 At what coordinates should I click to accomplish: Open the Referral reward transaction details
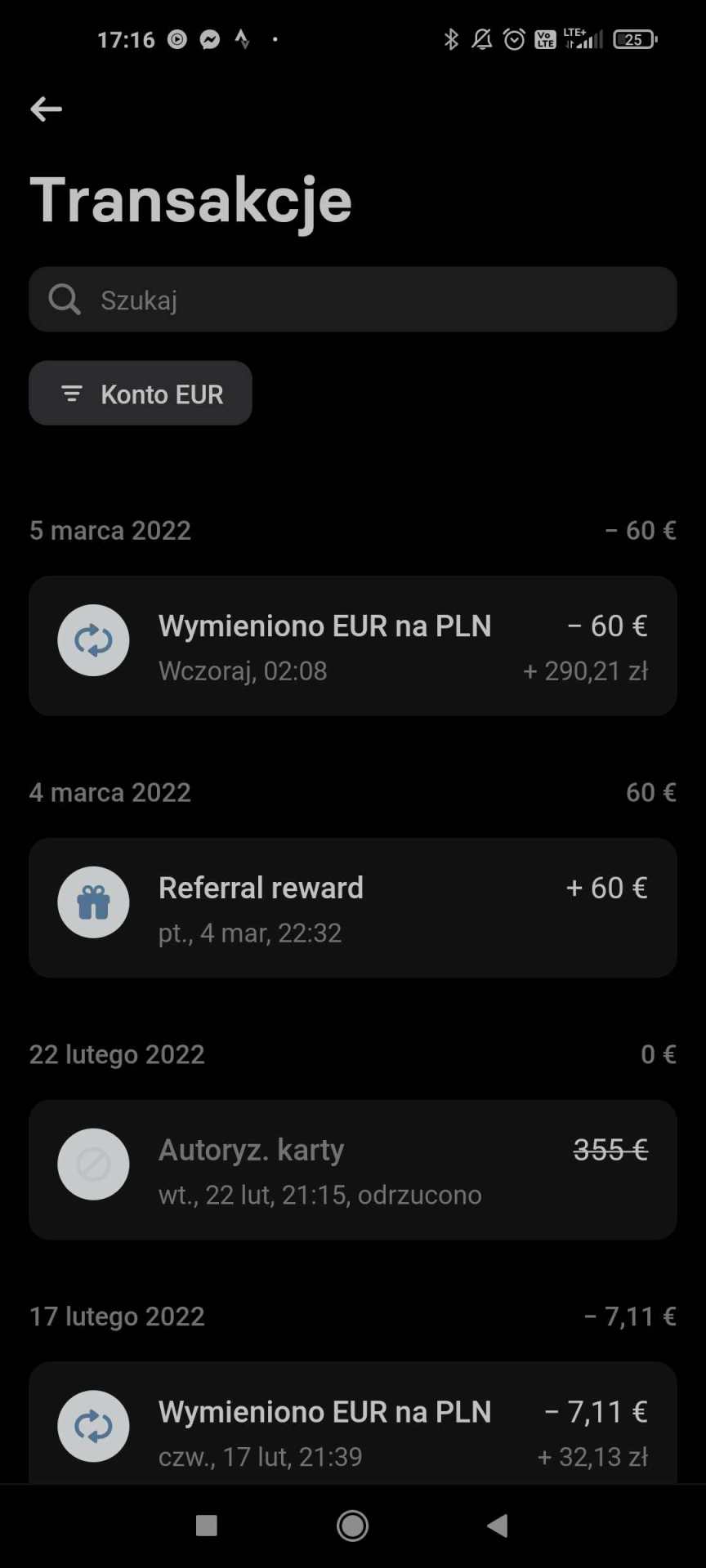353,907
